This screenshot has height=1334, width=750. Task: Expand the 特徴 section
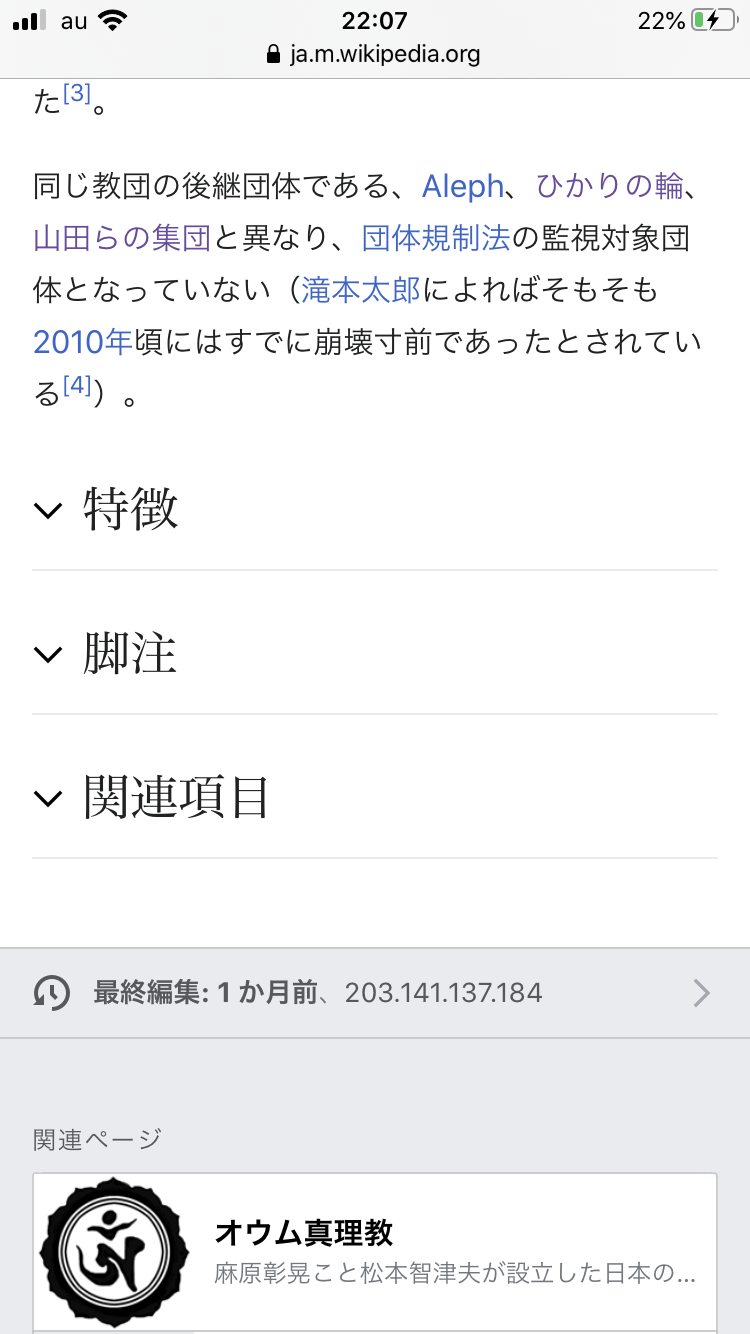tap(130, 510)
